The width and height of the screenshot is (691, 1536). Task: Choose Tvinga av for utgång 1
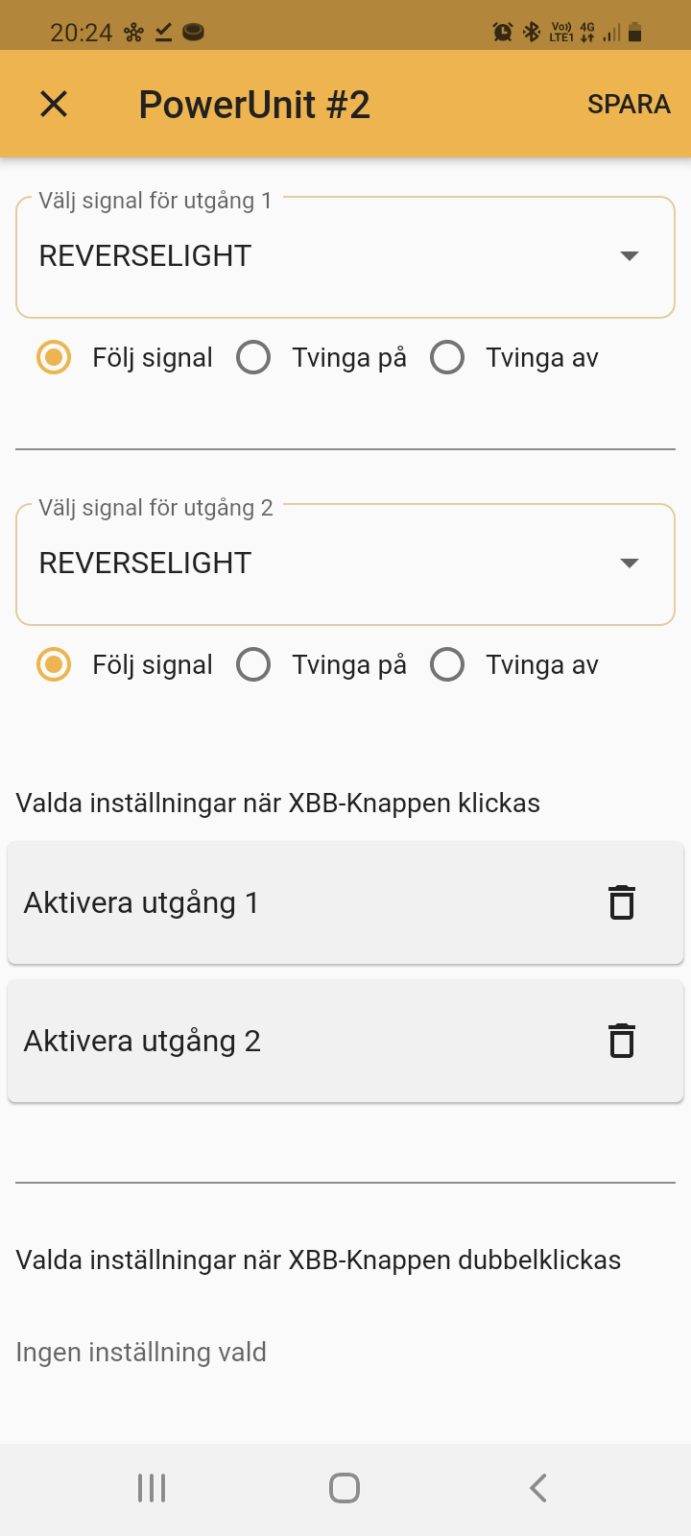[447, 358]
